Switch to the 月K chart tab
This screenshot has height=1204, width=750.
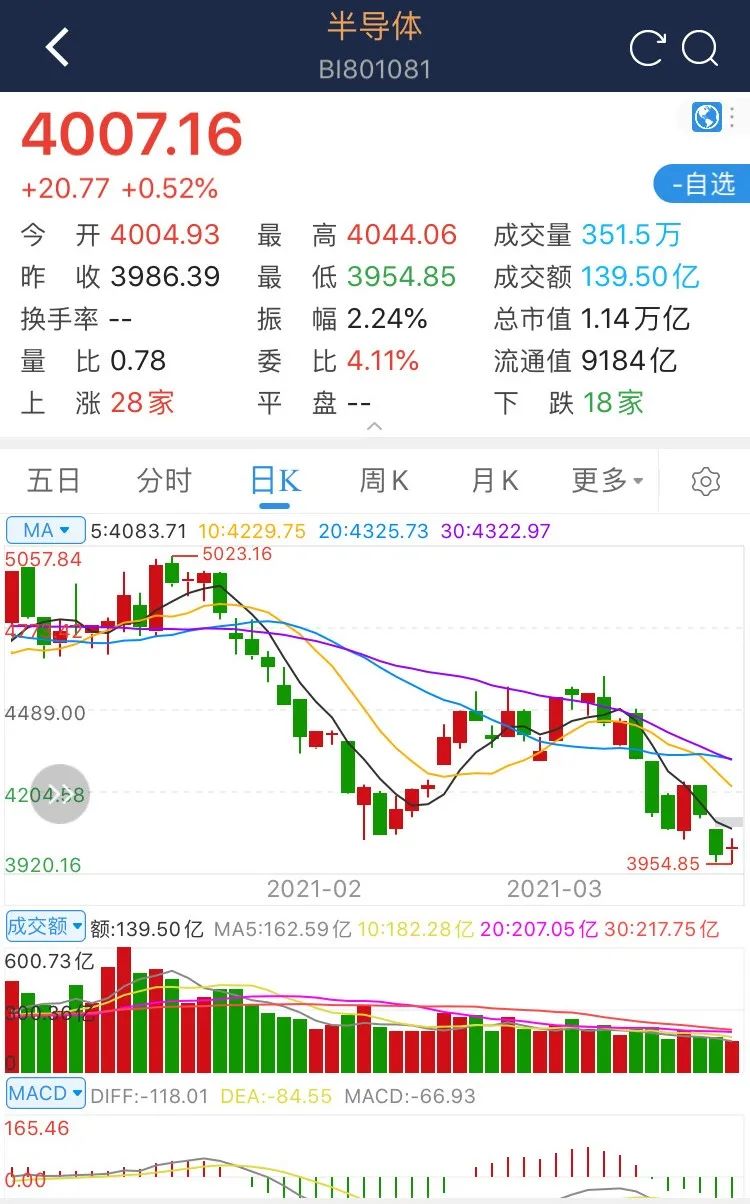(x=495, y=481)
